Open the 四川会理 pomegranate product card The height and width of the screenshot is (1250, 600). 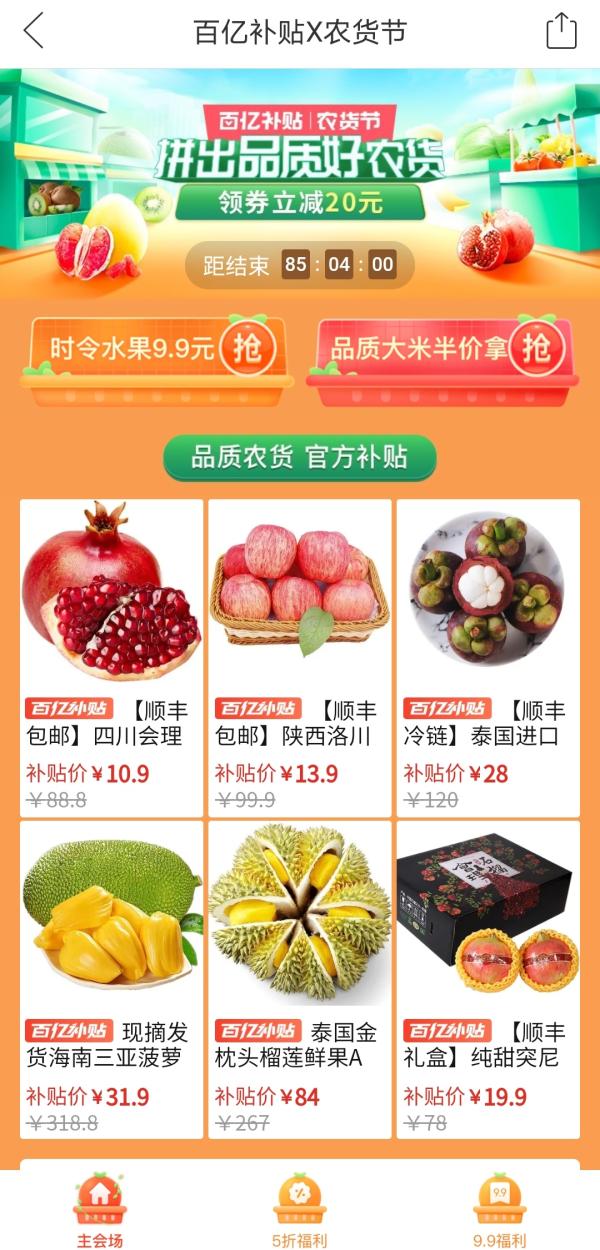111,657
